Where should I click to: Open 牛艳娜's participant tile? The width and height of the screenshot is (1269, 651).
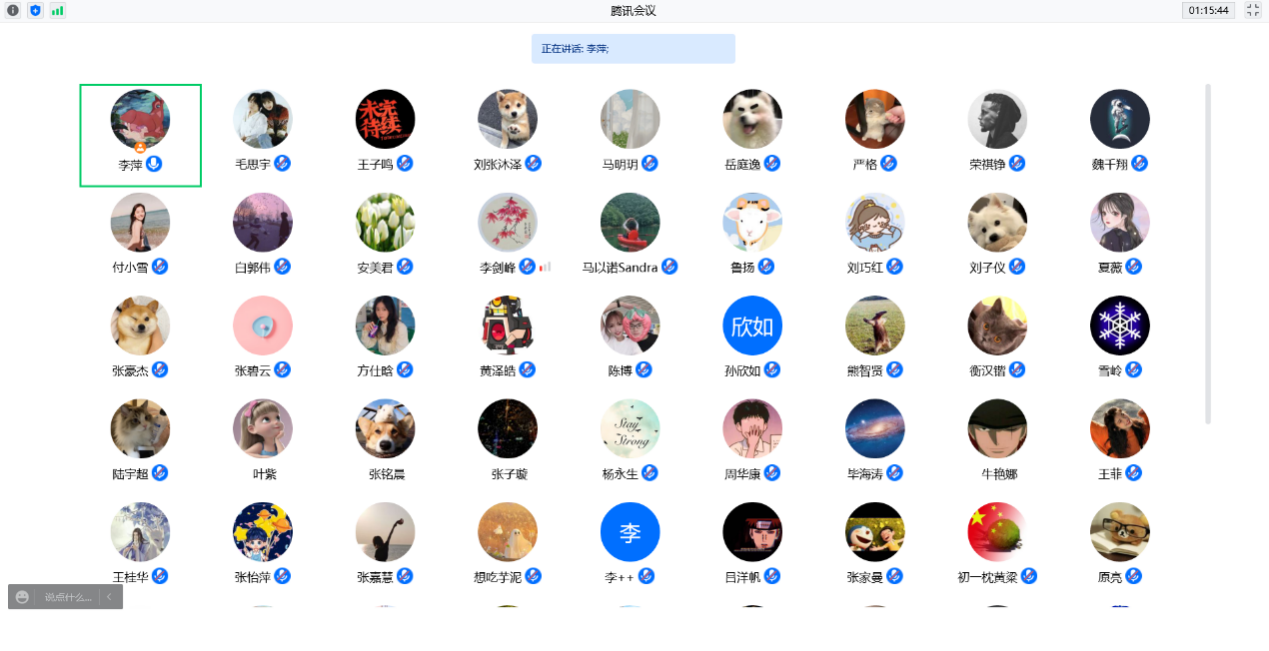(997, 429)
